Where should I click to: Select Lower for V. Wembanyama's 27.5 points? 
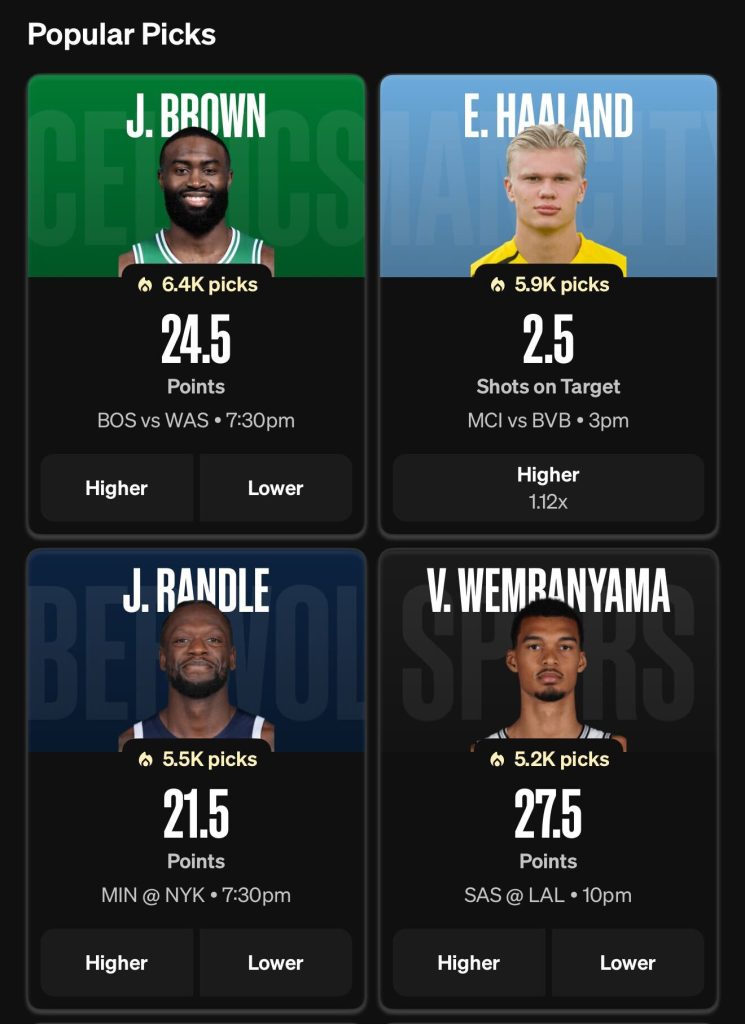click(627, 963)
